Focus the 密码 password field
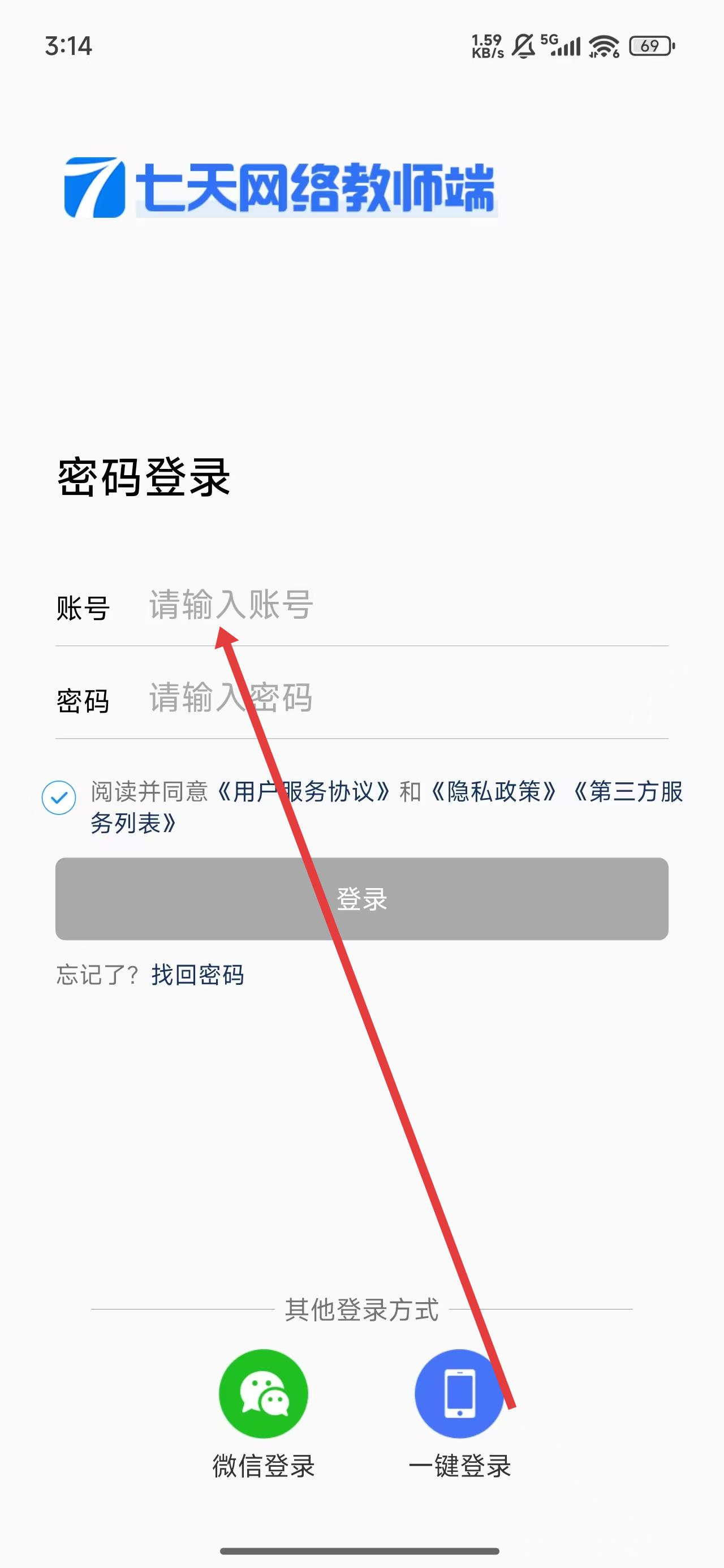The image size is (724, 1568). tap(402, 697)
